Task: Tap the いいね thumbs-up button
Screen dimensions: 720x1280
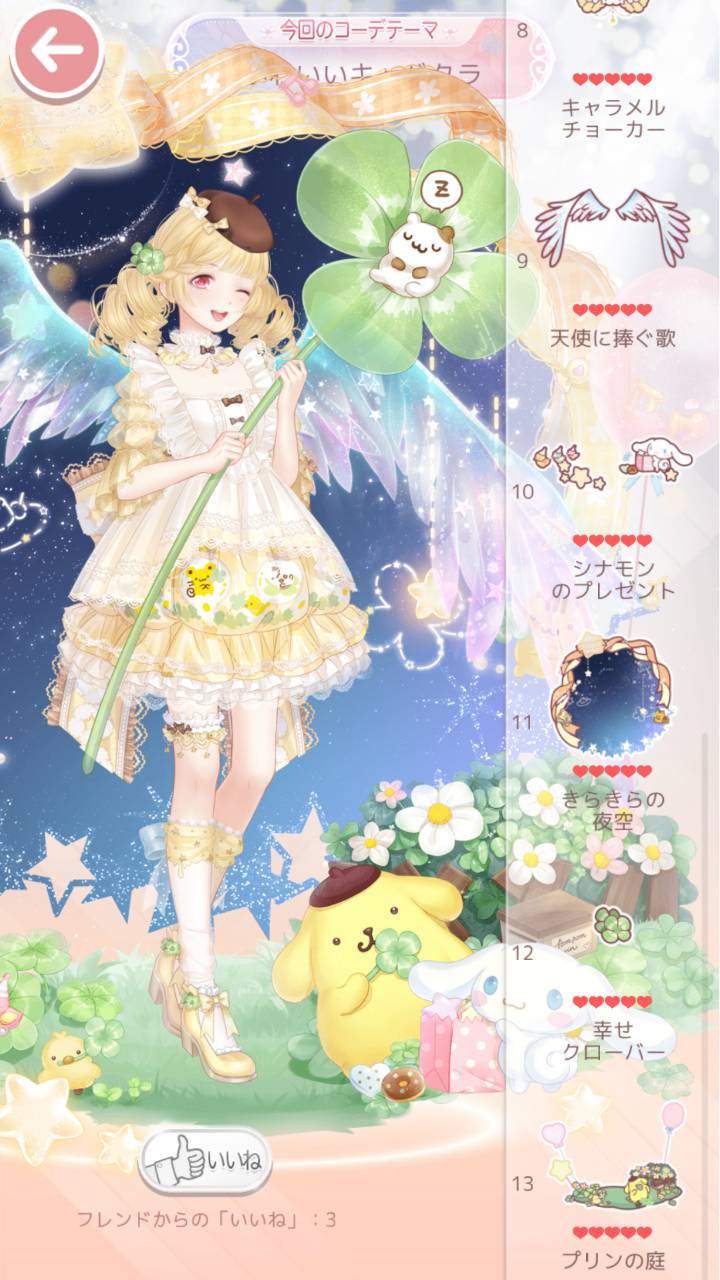Action: coord(205,1160)
